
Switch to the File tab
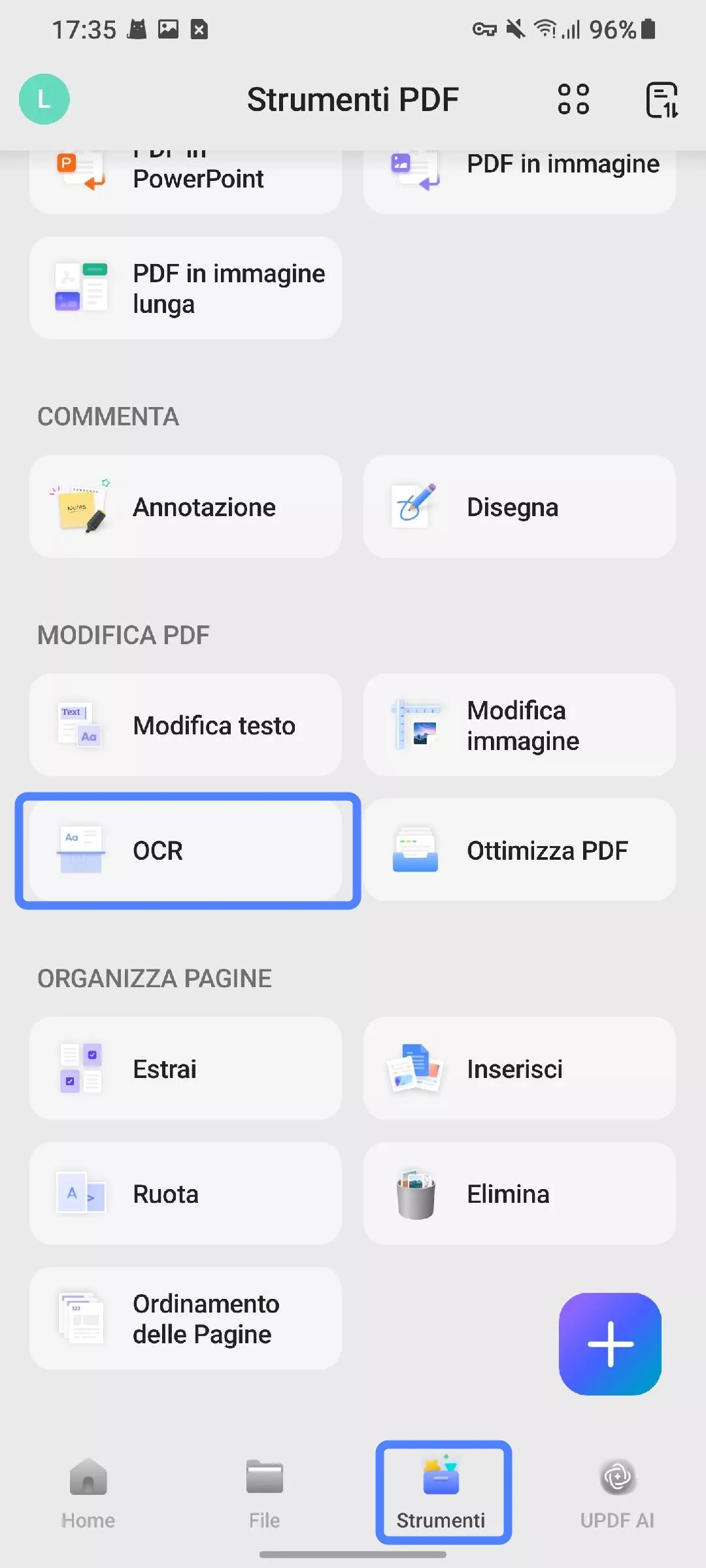pos(264,1496)
